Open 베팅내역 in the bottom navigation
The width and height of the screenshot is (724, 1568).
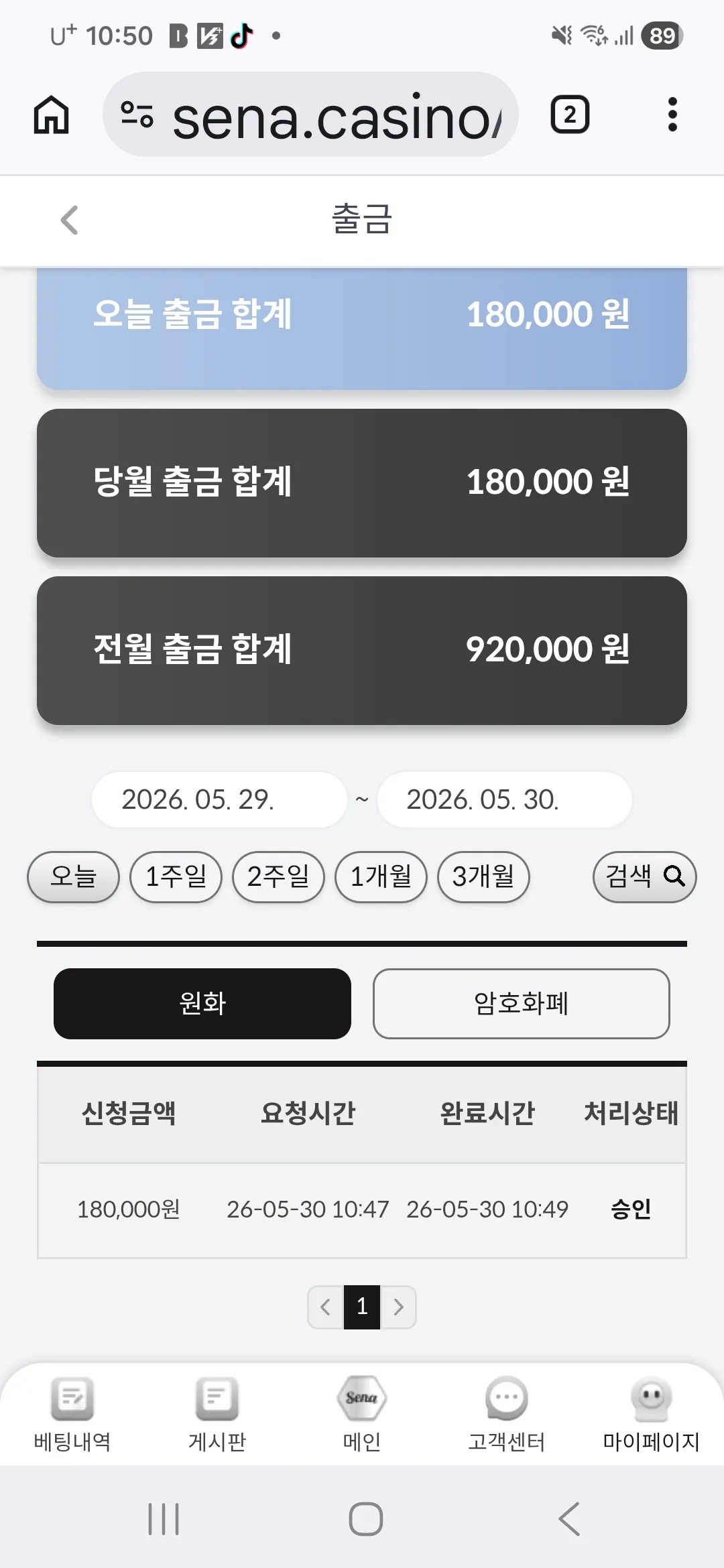pos(72,1413)
